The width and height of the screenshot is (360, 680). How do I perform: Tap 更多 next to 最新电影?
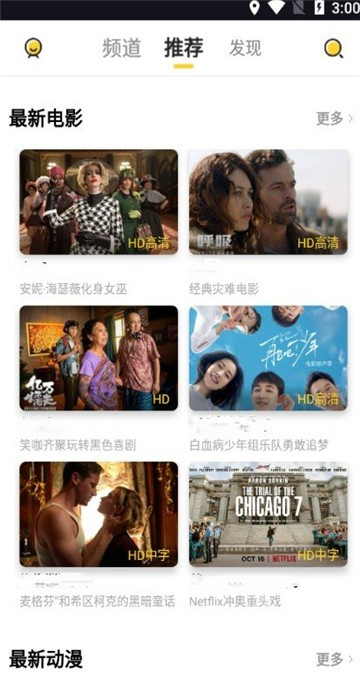pyautogui.click(x=335, y=118)
